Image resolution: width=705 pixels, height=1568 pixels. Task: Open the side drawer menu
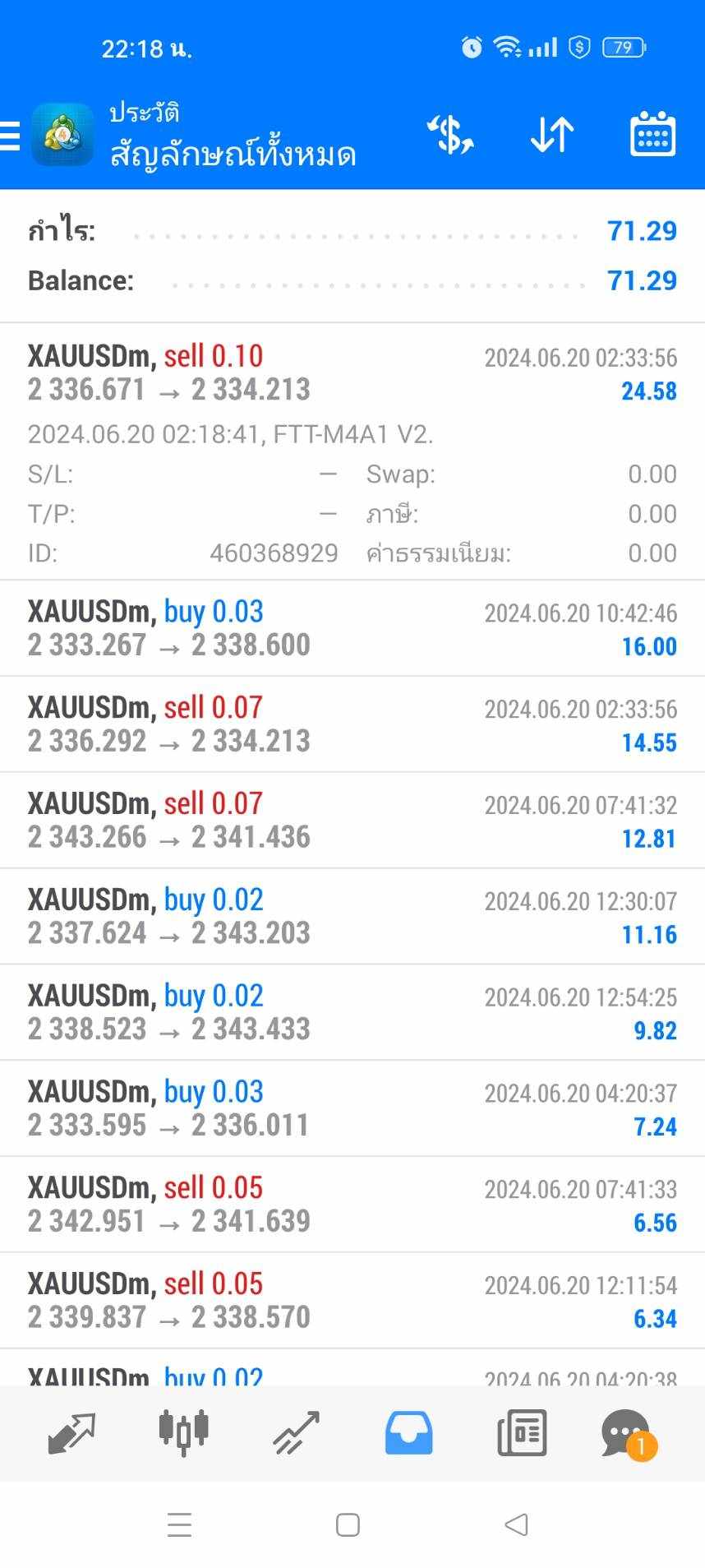coord(10,136)
